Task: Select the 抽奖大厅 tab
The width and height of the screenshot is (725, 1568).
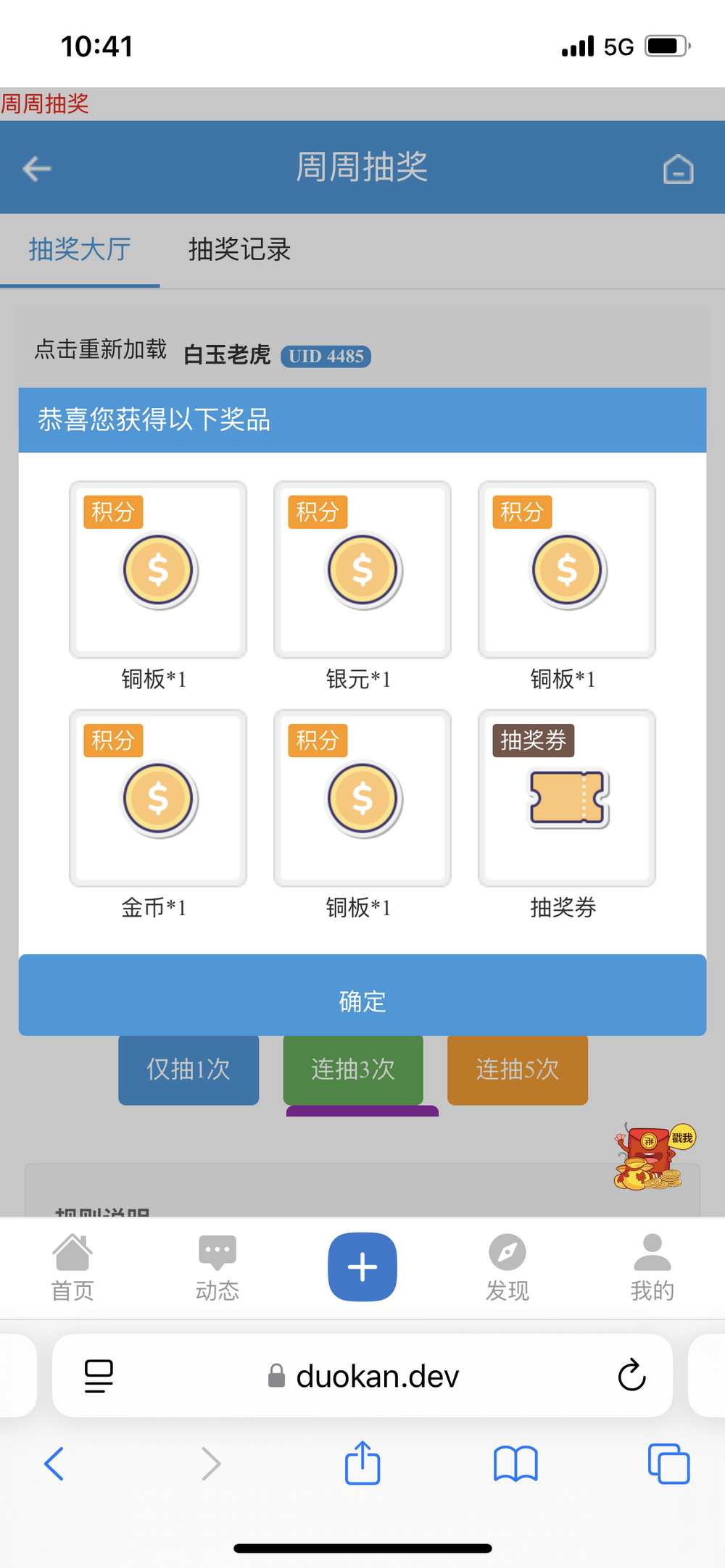Action: point(80,250)
